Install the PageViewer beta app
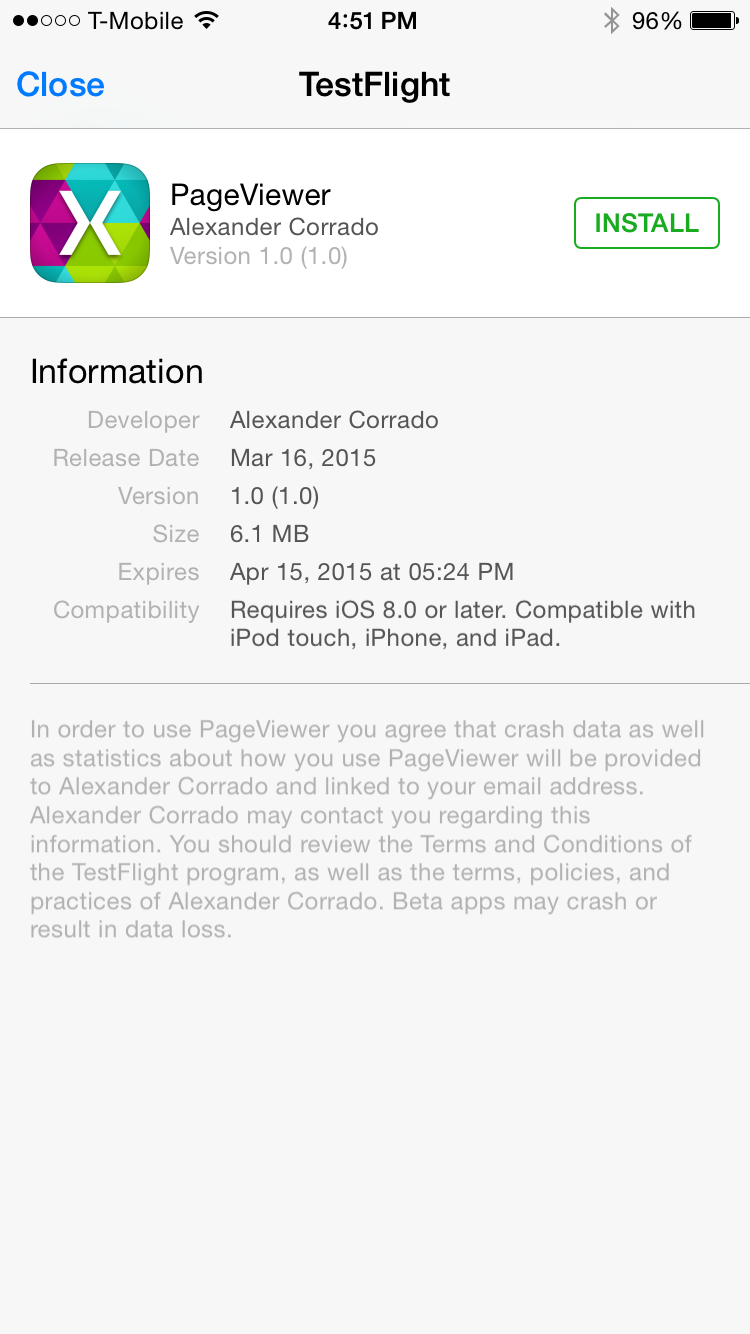The image size is (750, 1334). (x=646, y=223)
